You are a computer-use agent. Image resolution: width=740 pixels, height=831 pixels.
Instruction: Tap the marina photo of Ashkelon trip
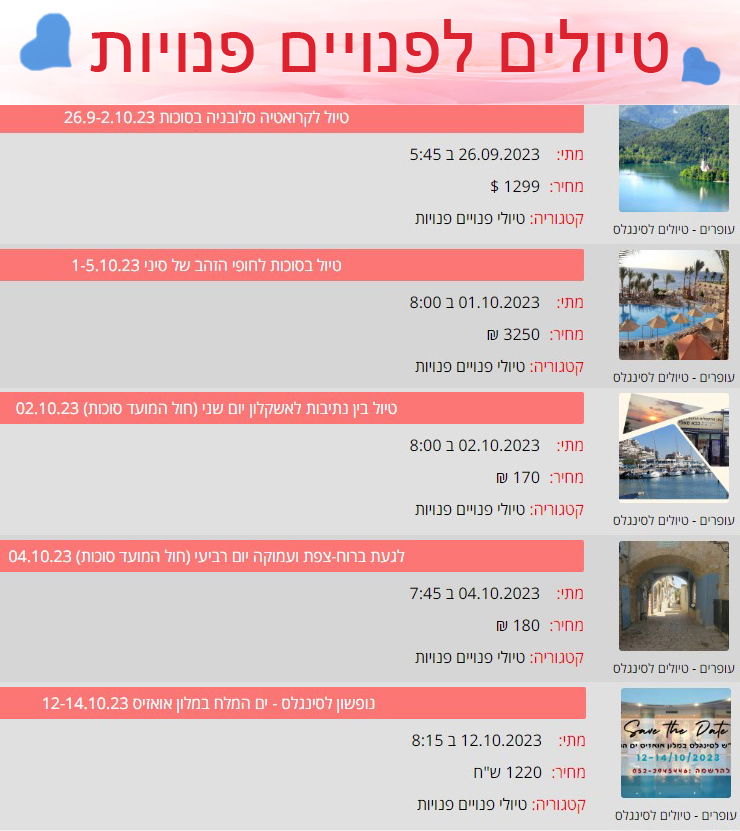pyautogui.click(x=673, y=446)
